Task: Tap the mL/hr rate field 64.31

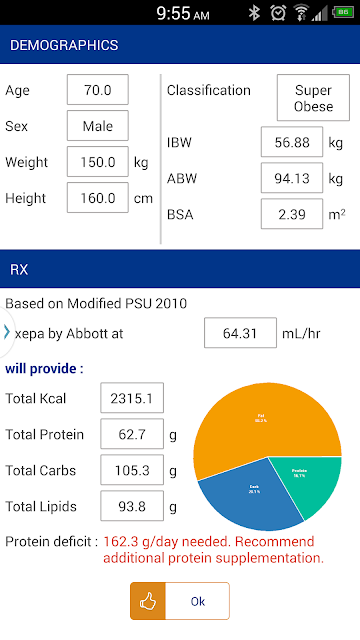Action: tap(240, 333)
